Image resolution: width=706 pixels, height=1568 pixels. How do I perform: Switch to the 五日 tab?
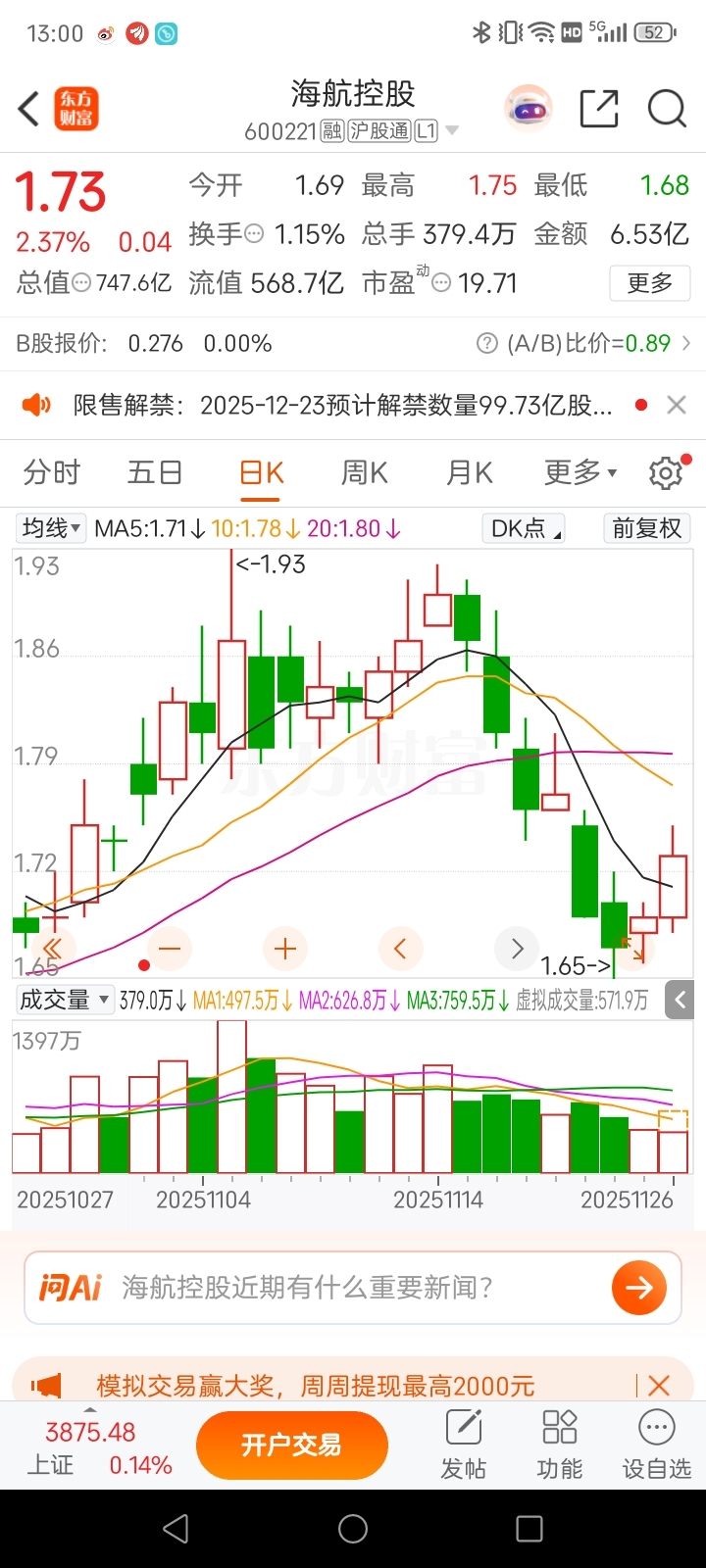(155, 472)
